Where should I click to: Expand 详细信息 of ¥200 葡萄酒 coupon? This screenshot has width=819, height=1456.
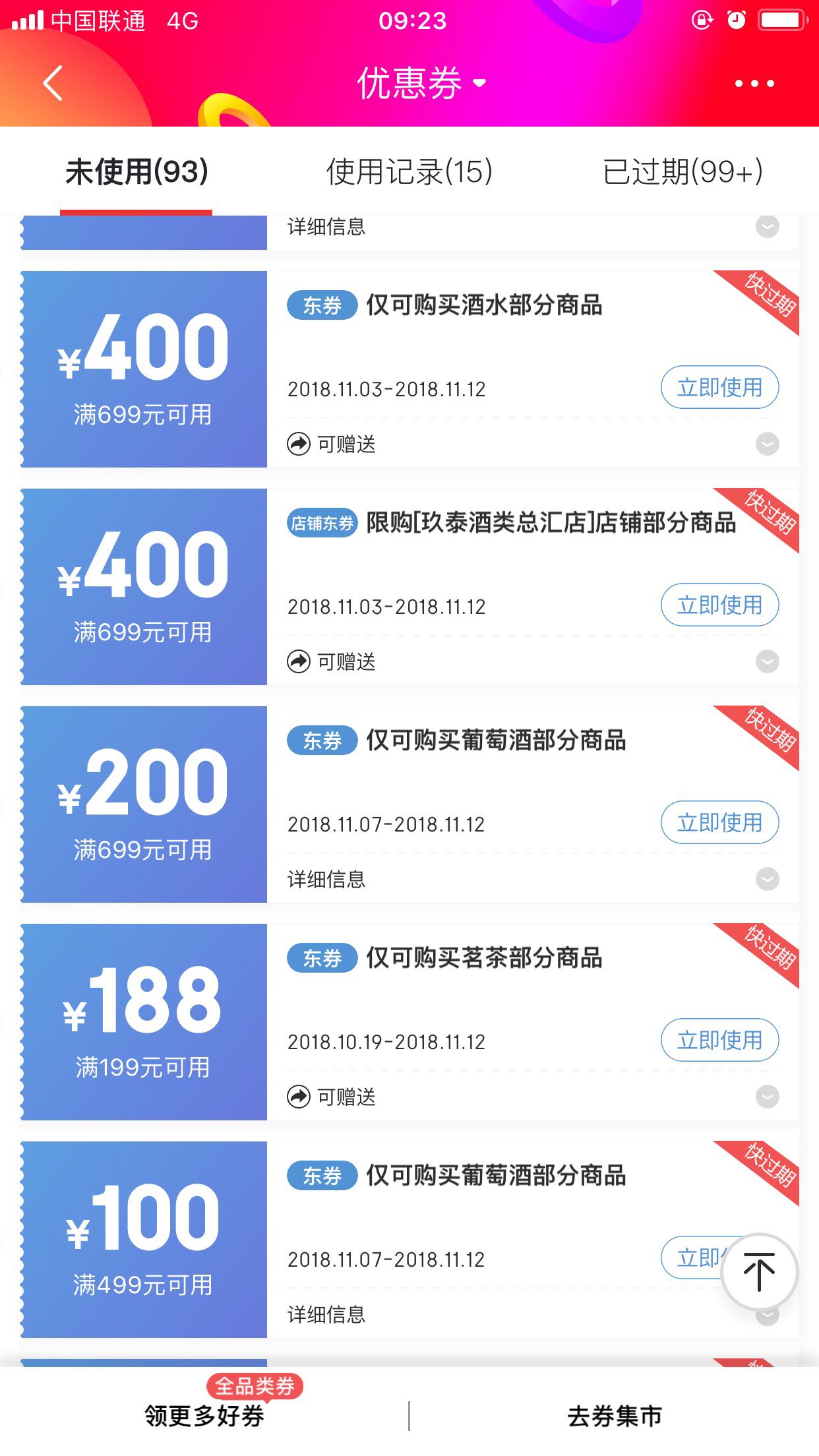767,879
